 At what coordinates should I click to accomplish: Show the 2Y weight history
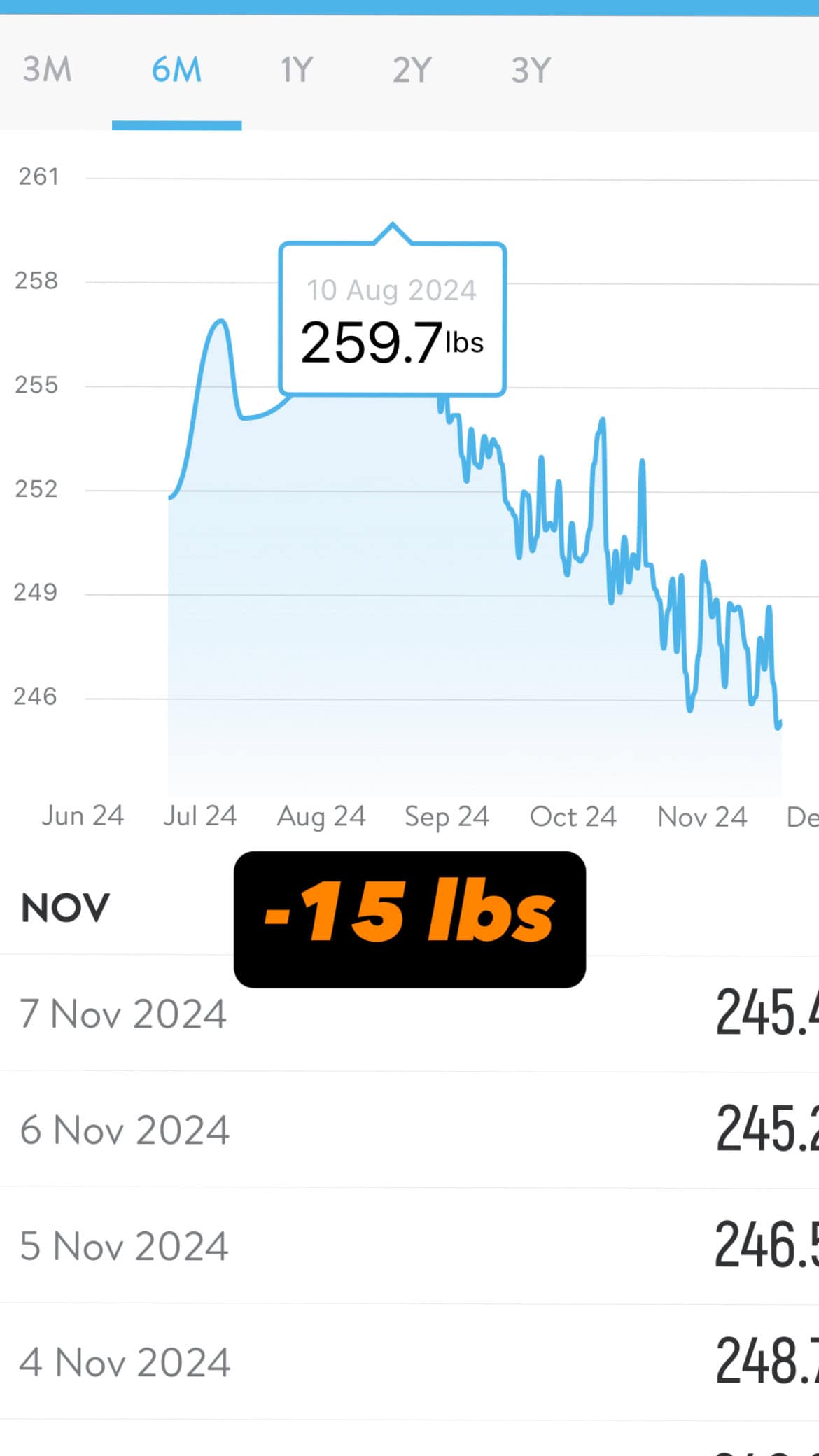(x=412, y=70)
